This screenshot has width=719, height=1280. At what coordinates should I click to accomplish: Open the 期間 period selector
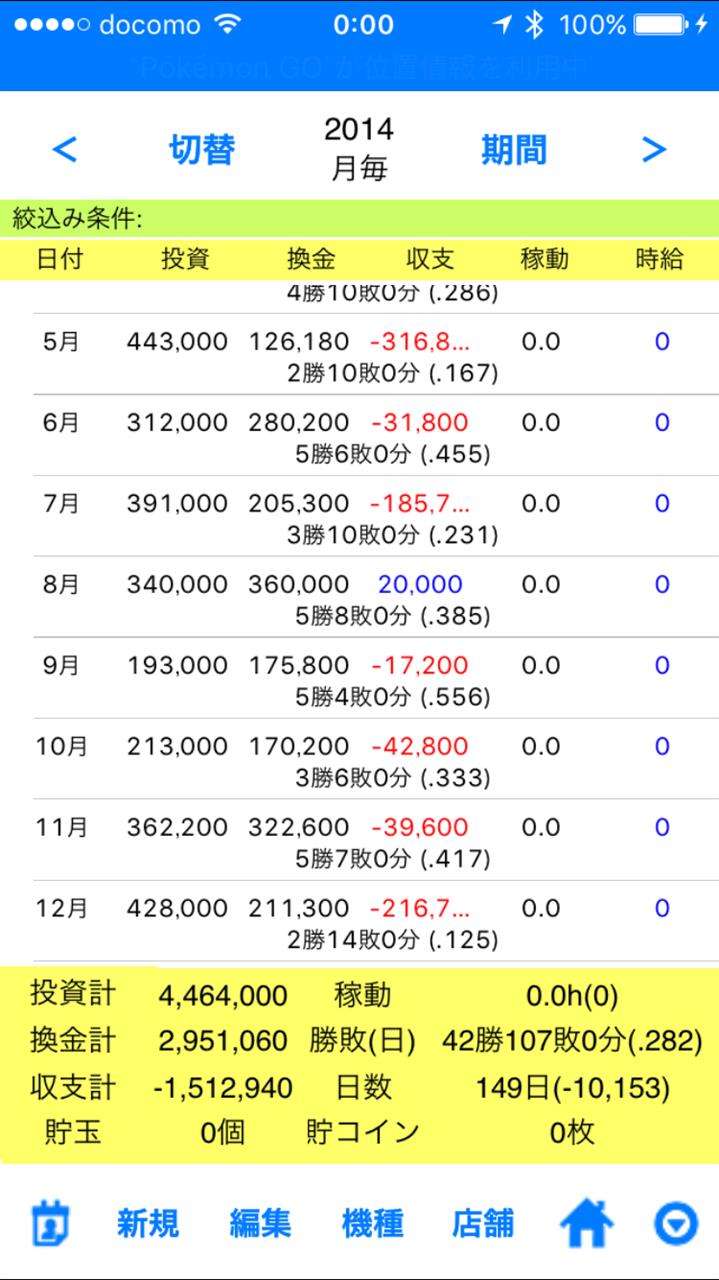(514, 150)
